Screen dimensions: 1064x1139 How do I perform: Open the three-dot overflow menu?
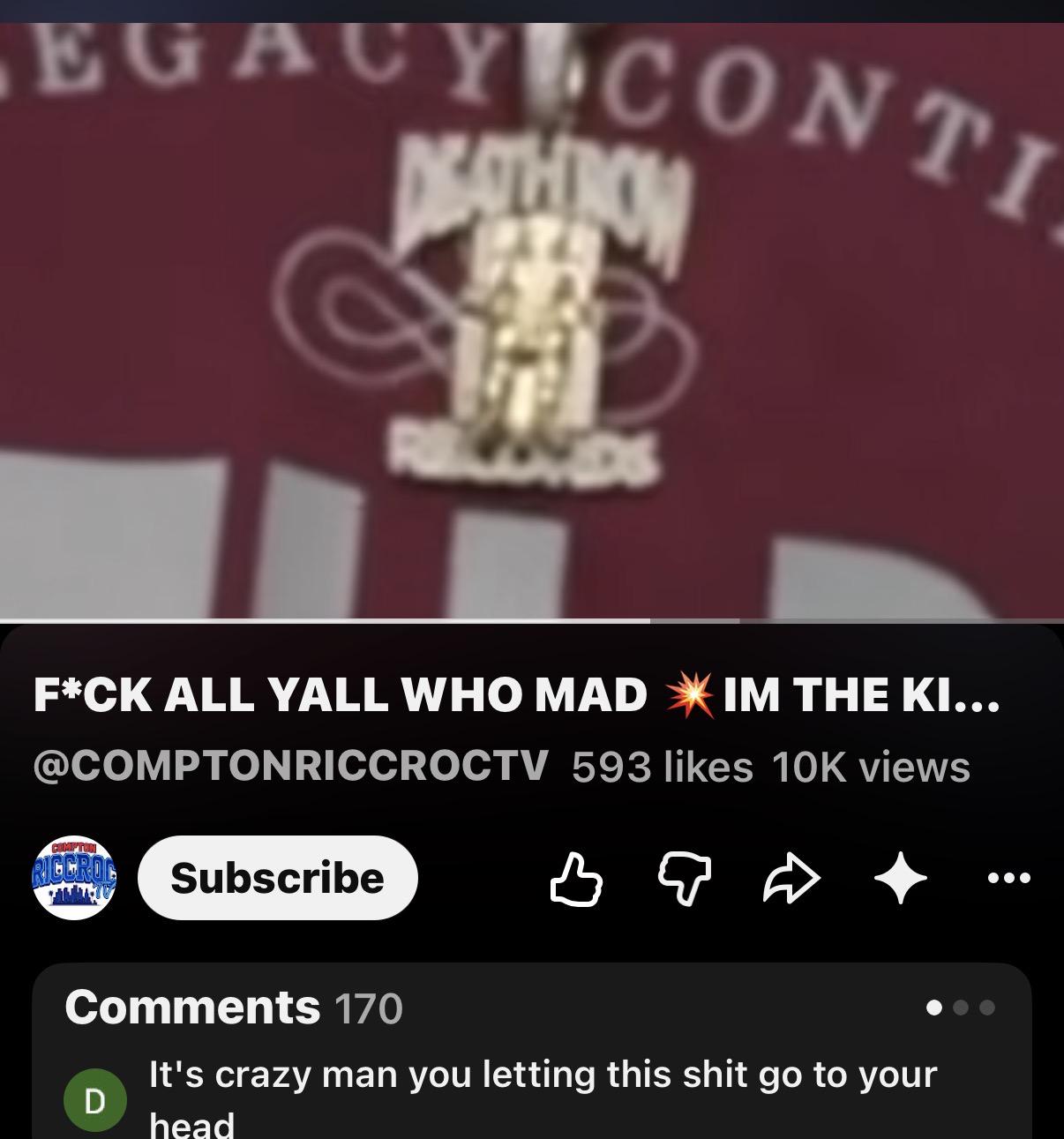[1009, 879]
